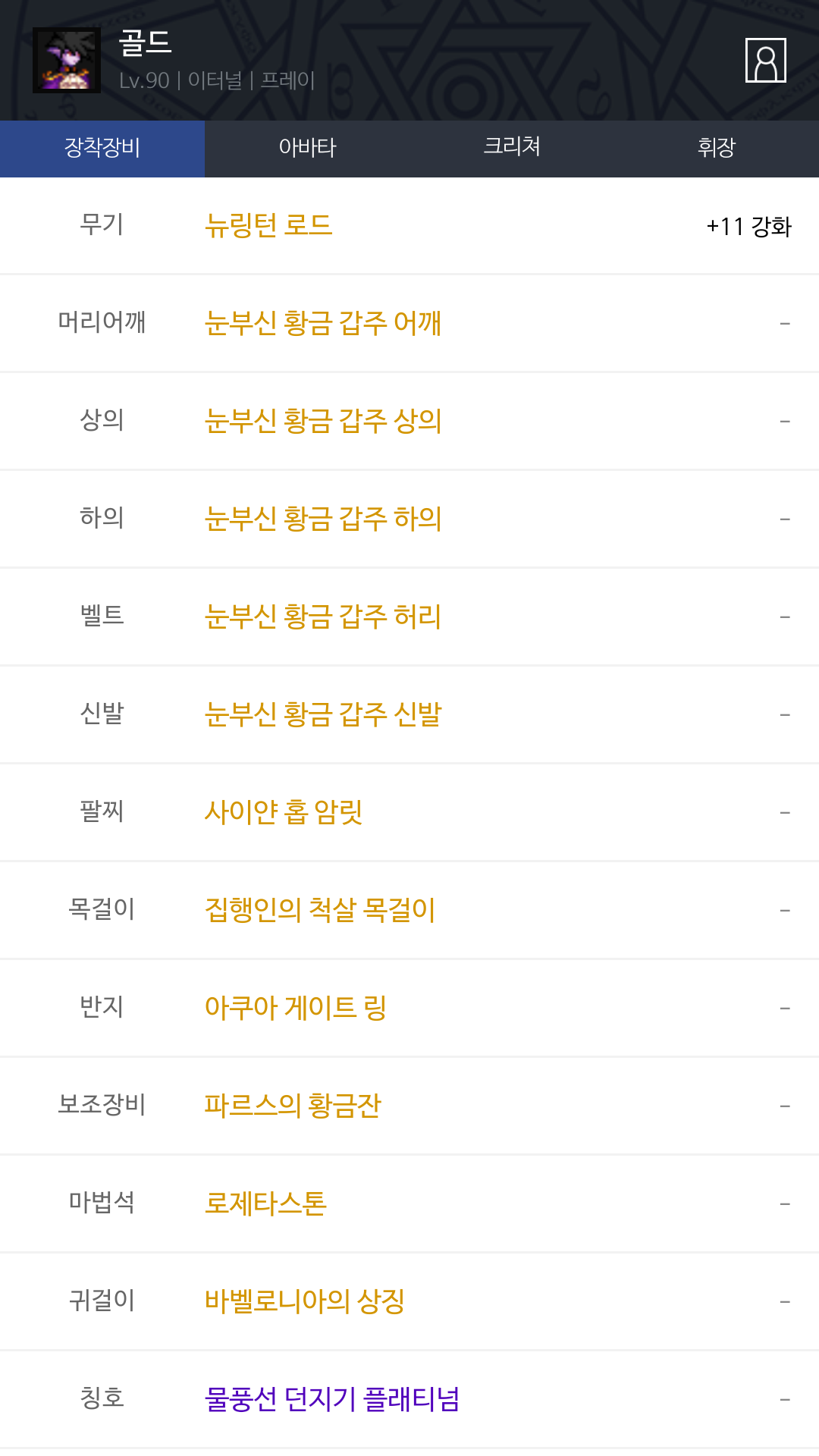Open 눈부신 황금 갑주 어깨 item
The width and height of the screenshot is (819, 1456).
pyautogui.click(x=409, y=323)
